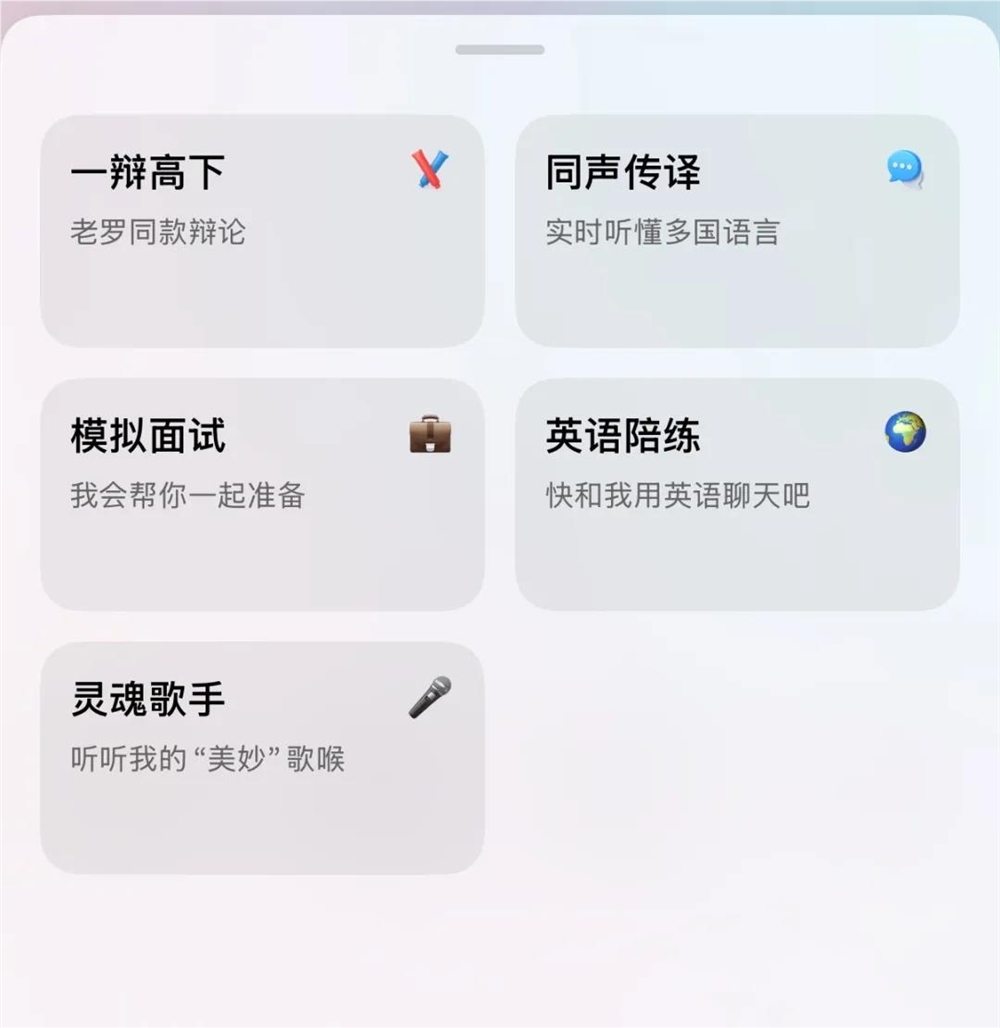Start singing mode via microphone icon
This screenshot has height=1028, width=1000.
(430, 697)
